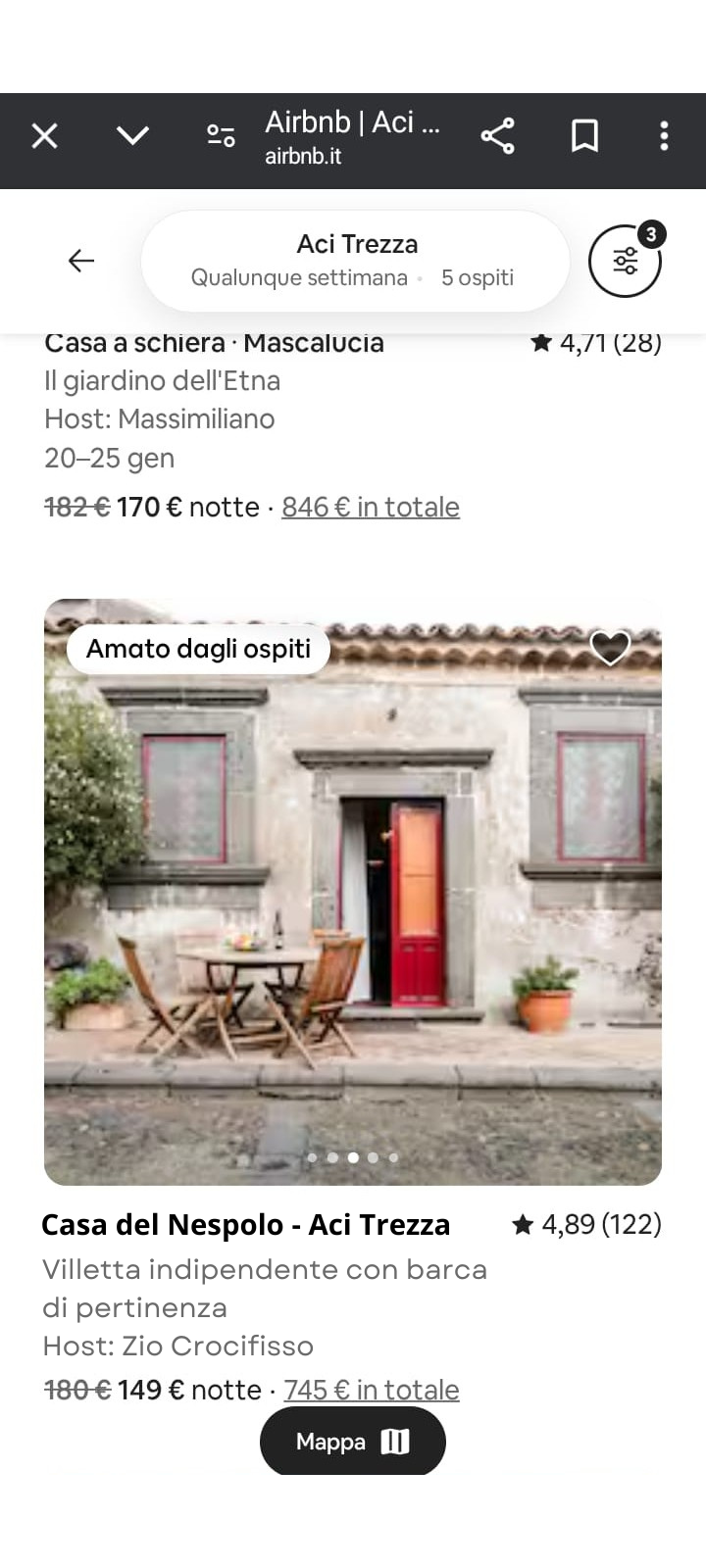View the 745 € in totale price breakdown

(371, 1390)
